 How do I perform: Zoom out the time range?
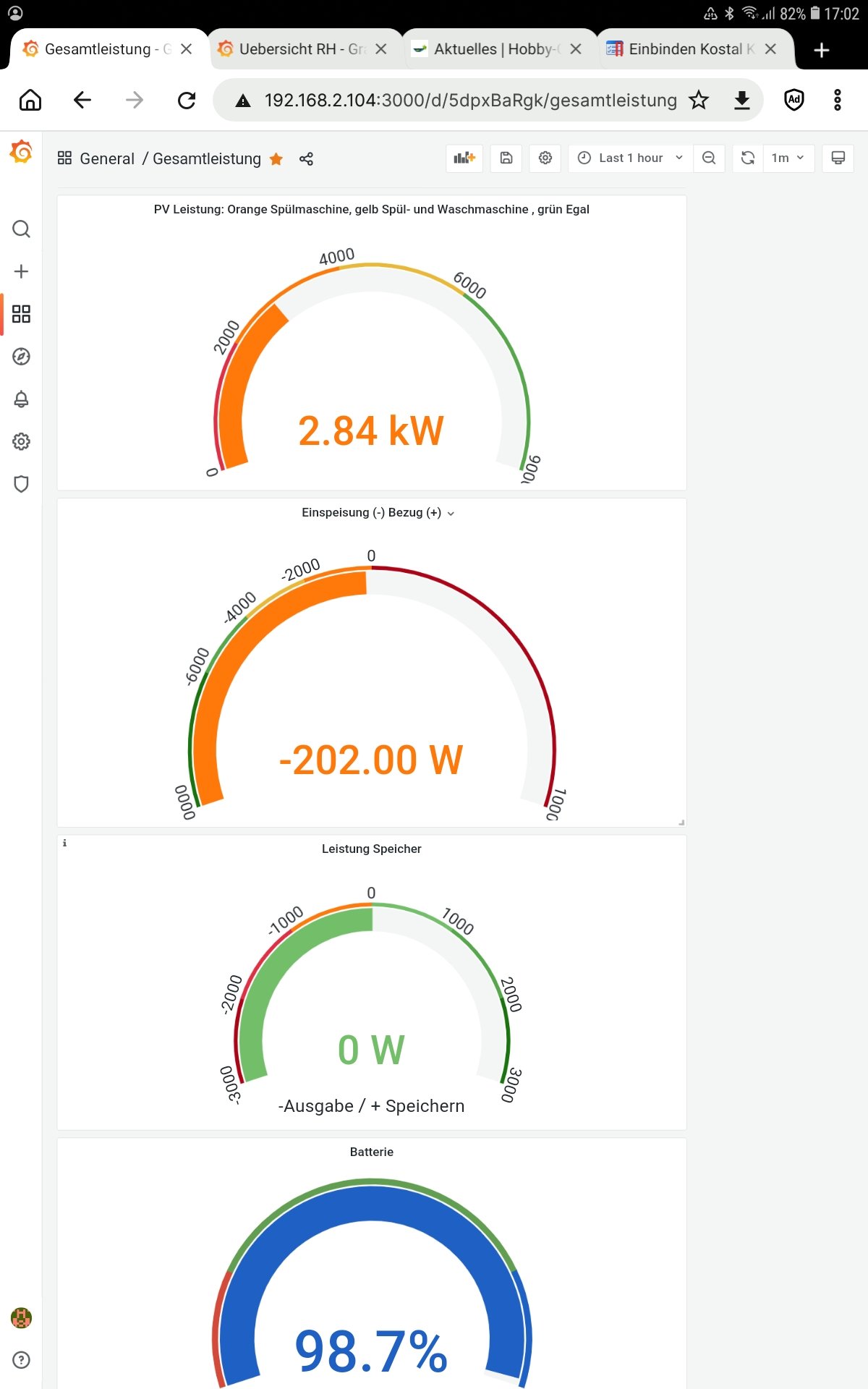(709, 158)
